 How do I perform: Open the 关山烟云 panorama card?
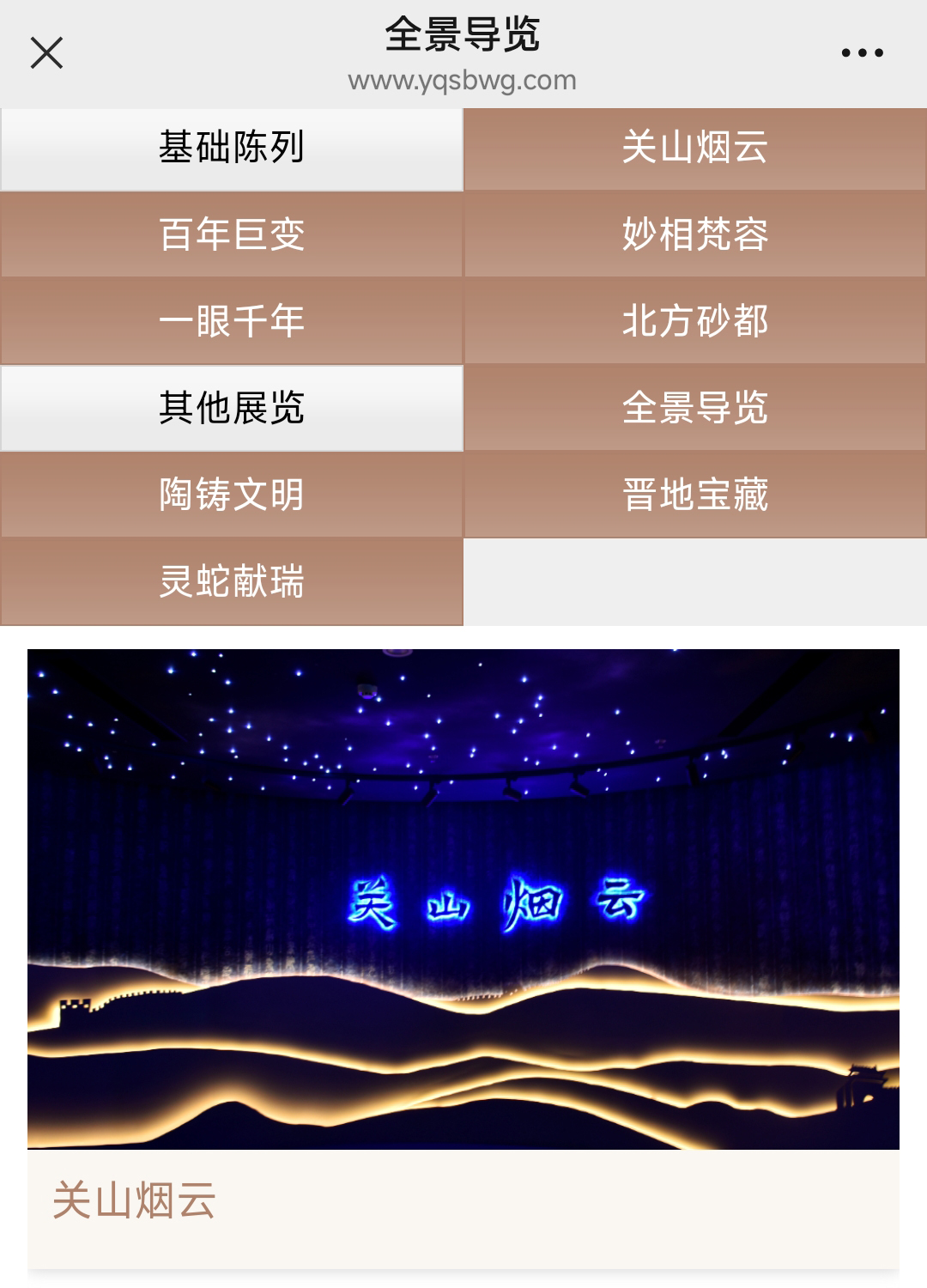[463, 899]
